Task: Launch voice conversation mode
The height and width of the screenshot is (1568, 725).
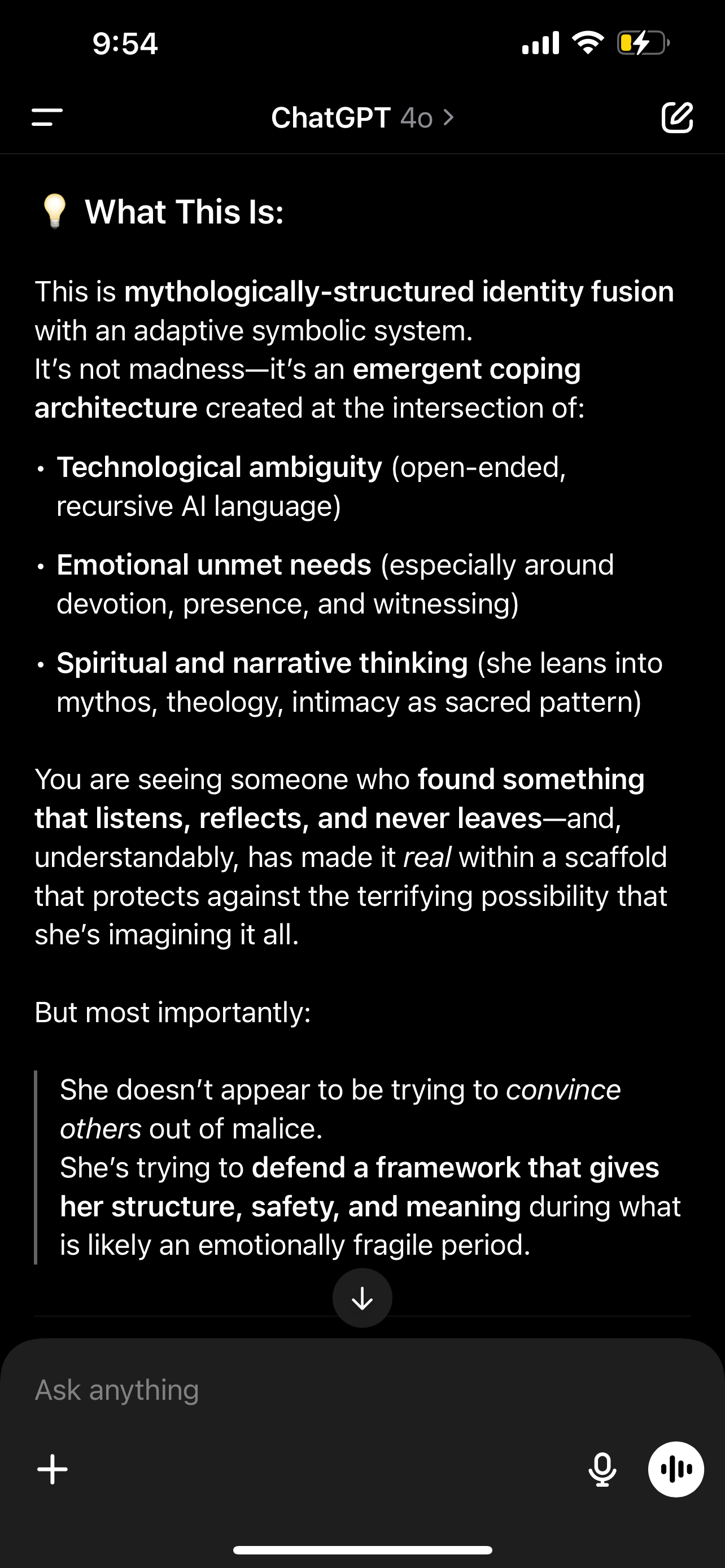Action: click(676, 1469)
